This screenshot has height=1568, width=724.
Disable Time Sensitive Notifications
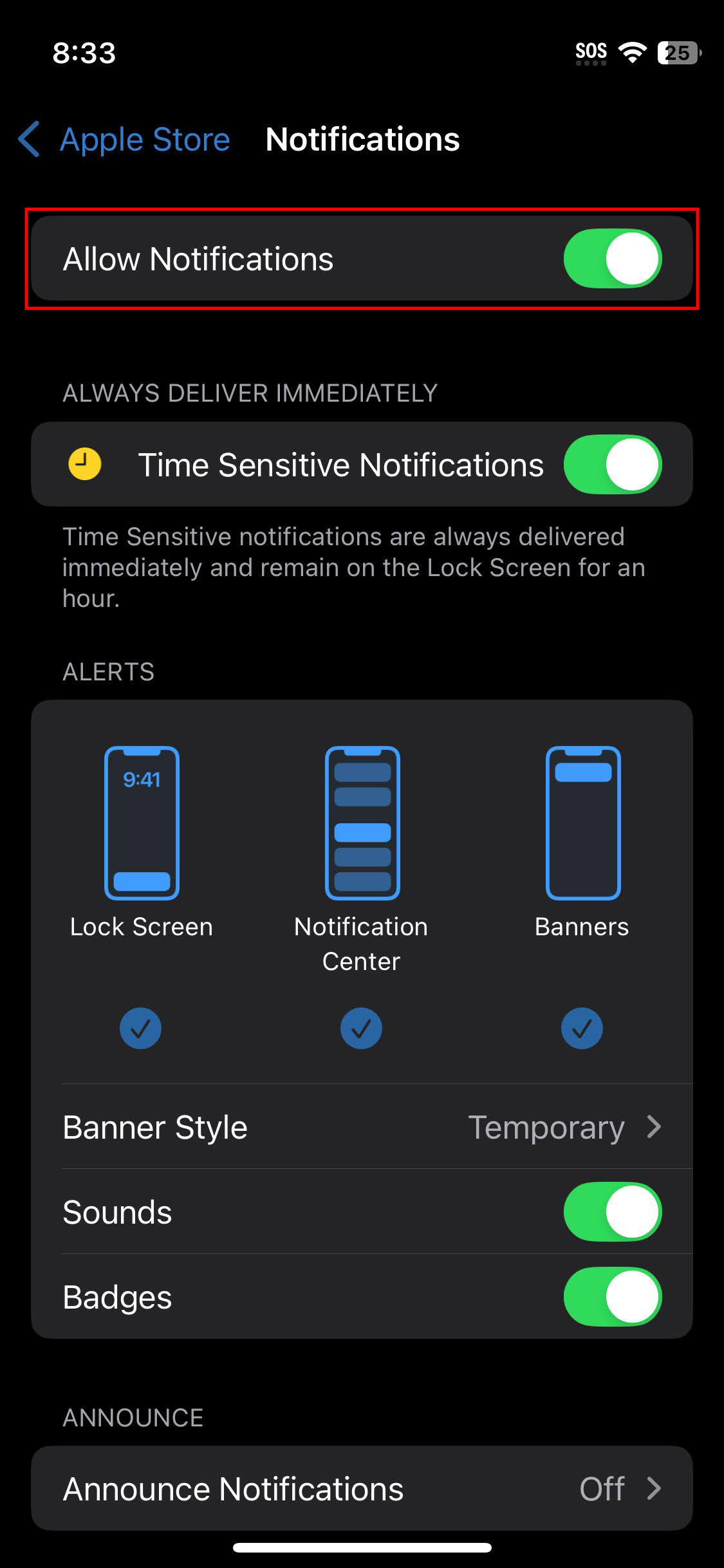612,465
